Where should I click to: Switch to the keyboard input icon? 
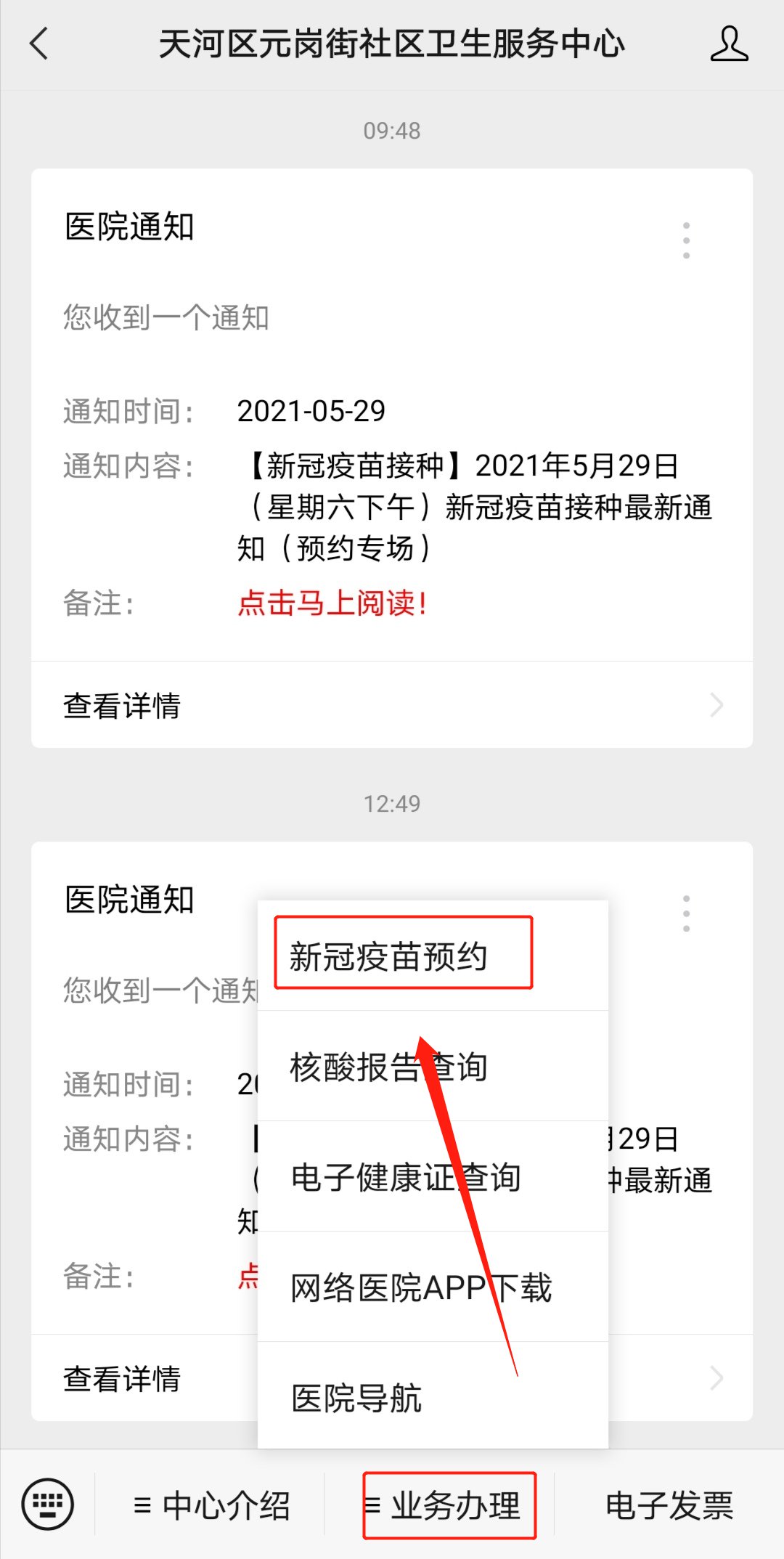click(x=48, y=1505)
